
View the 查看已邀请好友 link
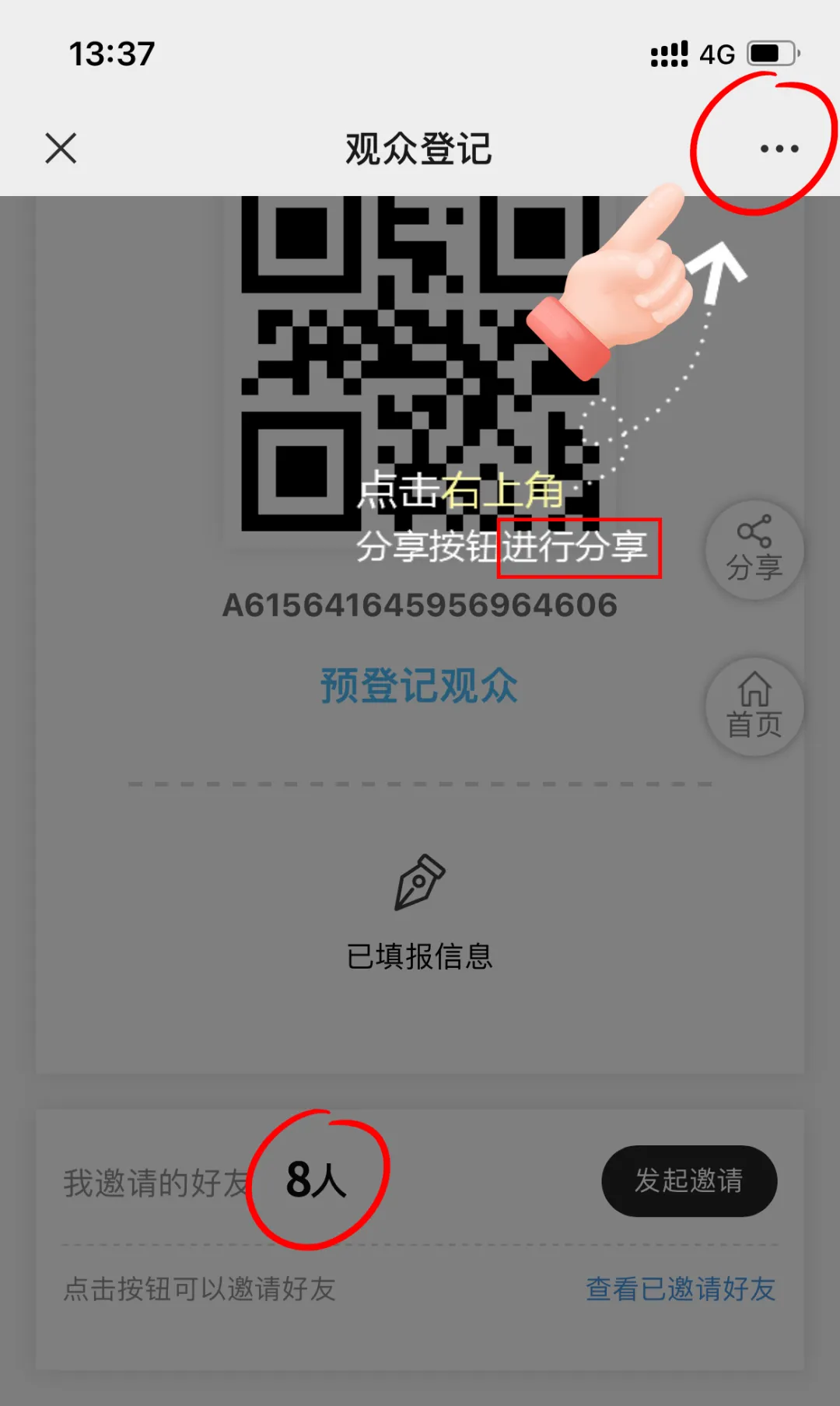pos(681,1289)
